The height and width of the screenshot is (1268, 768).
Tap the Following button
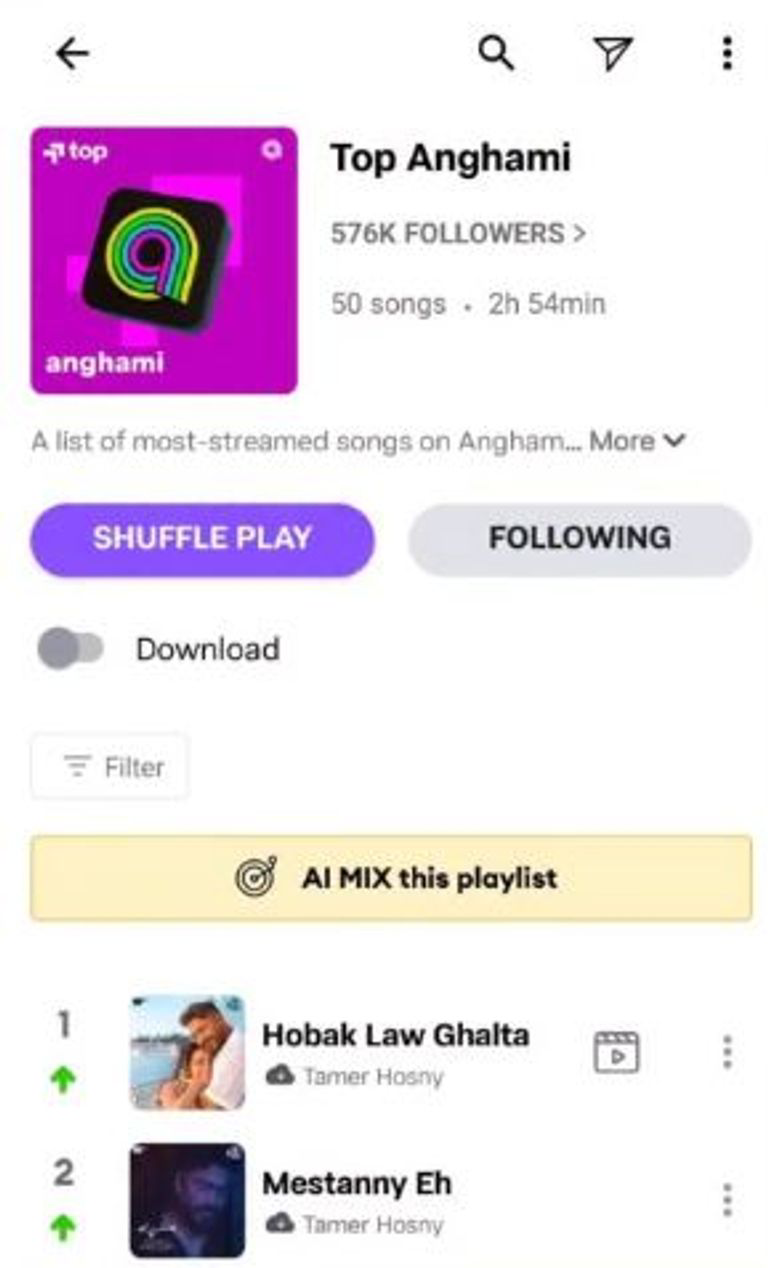(x=579, y=539)
